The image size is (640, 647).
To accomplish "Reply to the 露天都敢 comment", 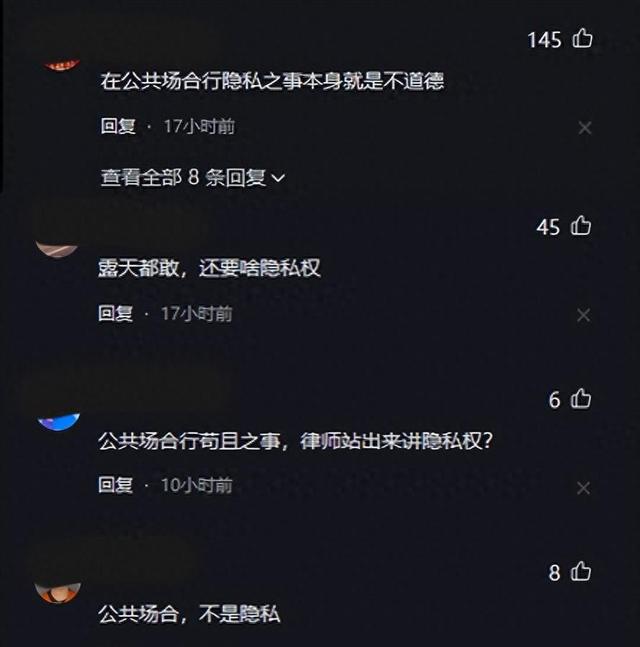I will 116,313.
